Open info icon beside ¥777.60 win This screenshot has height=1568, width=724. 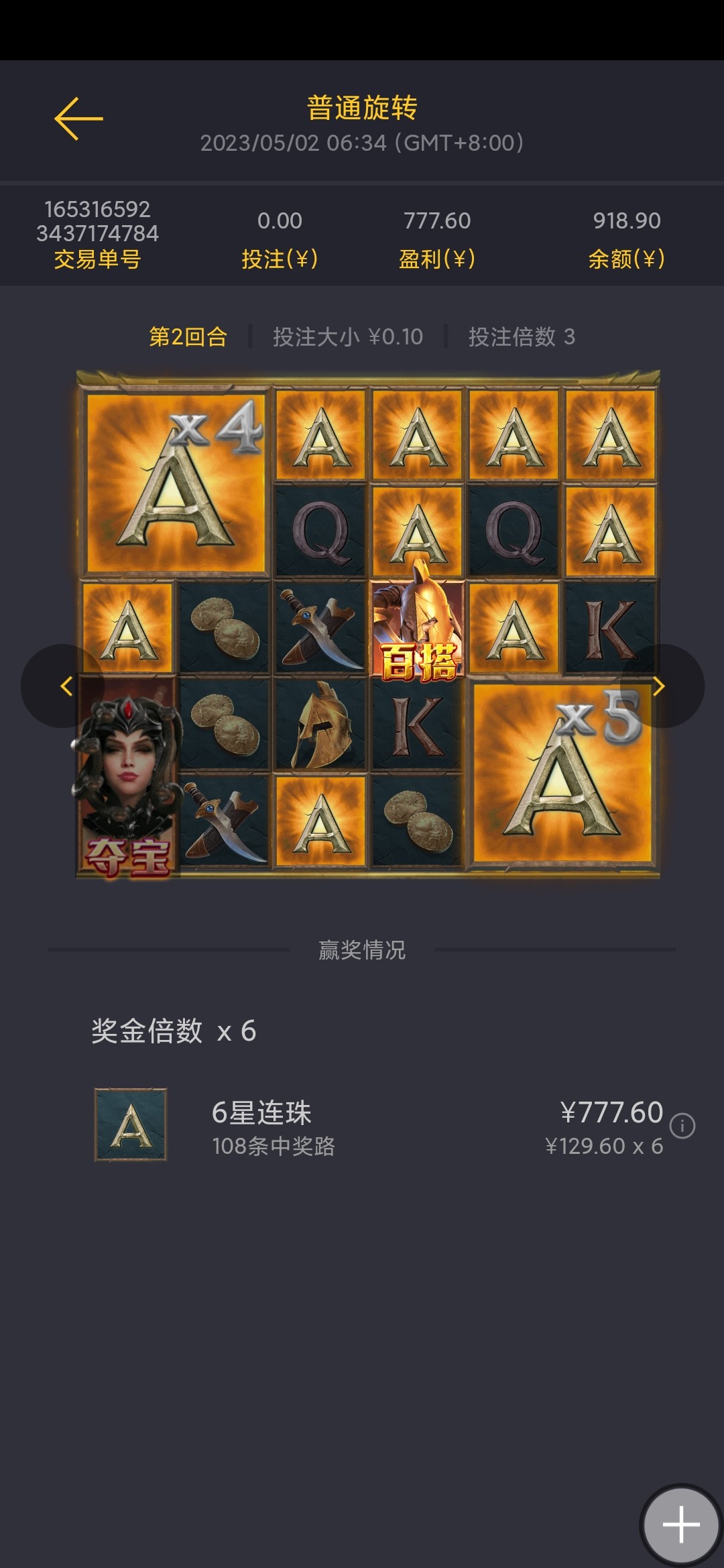[682, 1126]
